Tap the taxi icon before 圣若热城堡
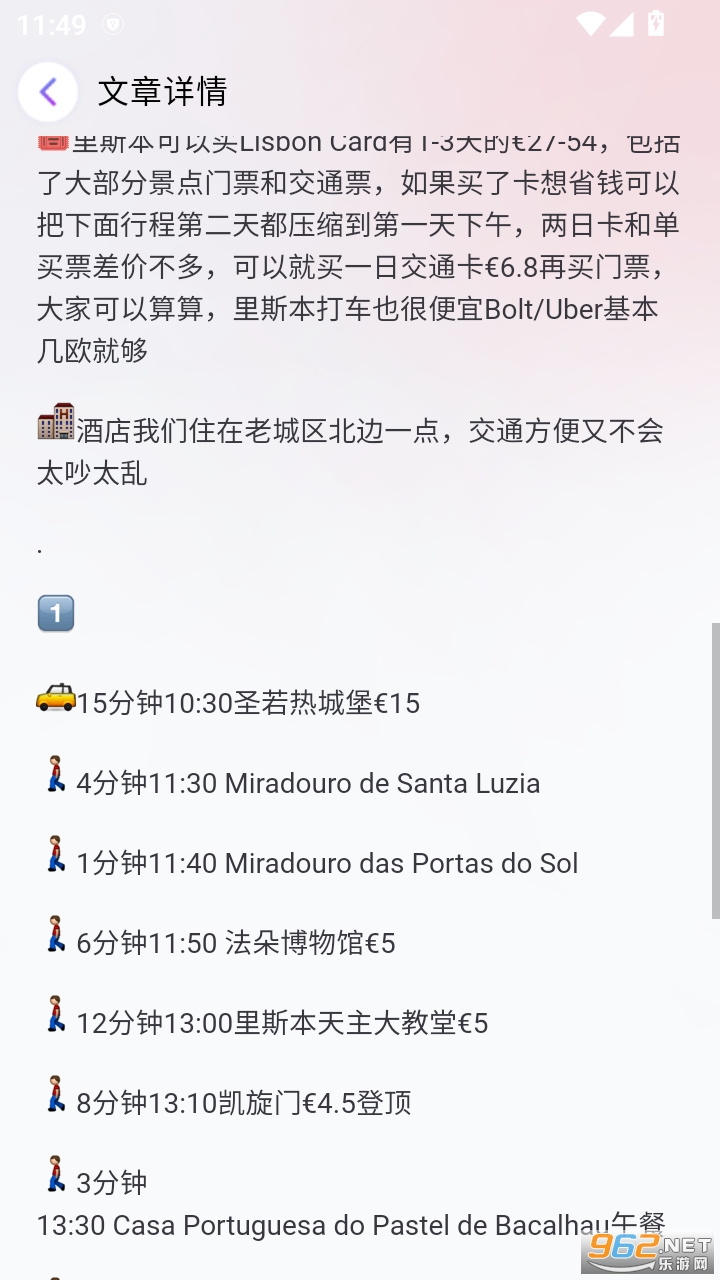 point(55,698)
